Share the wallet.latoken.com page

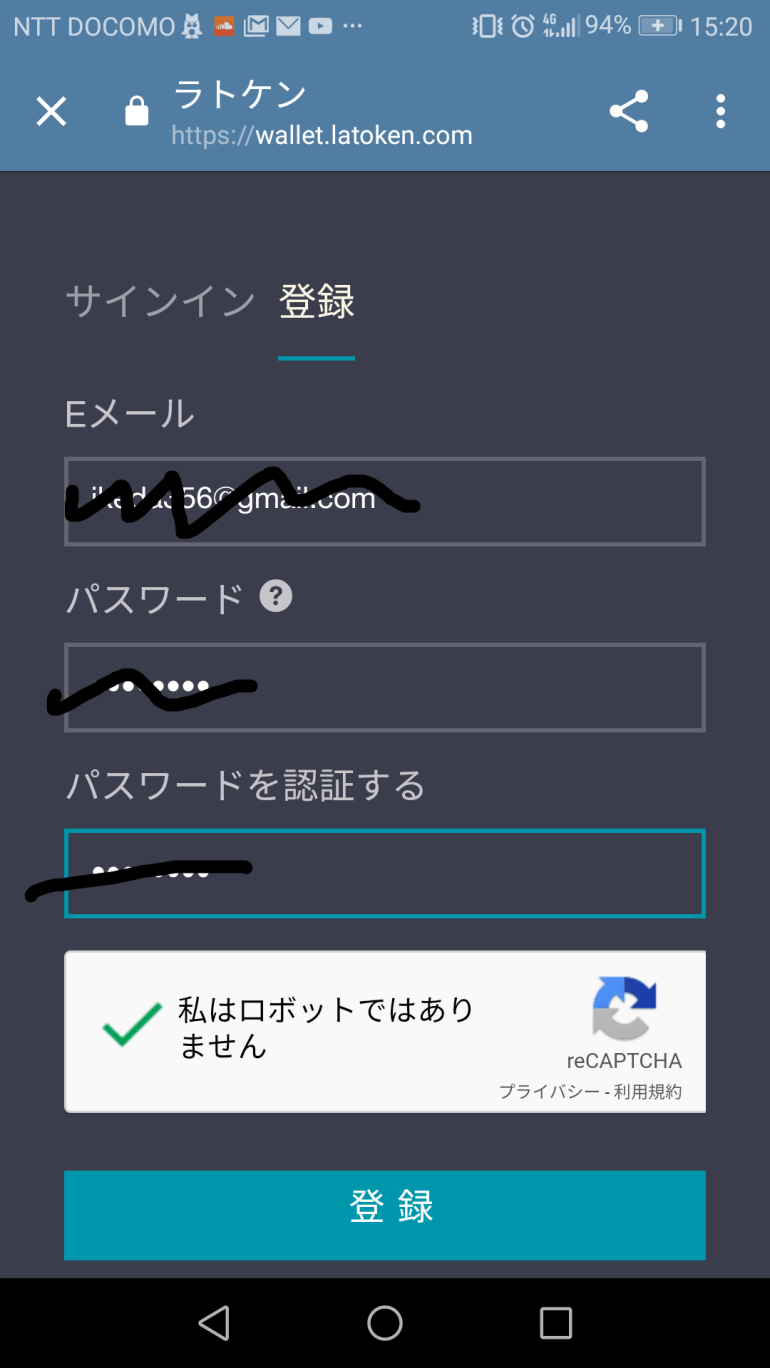click(628, 112)
